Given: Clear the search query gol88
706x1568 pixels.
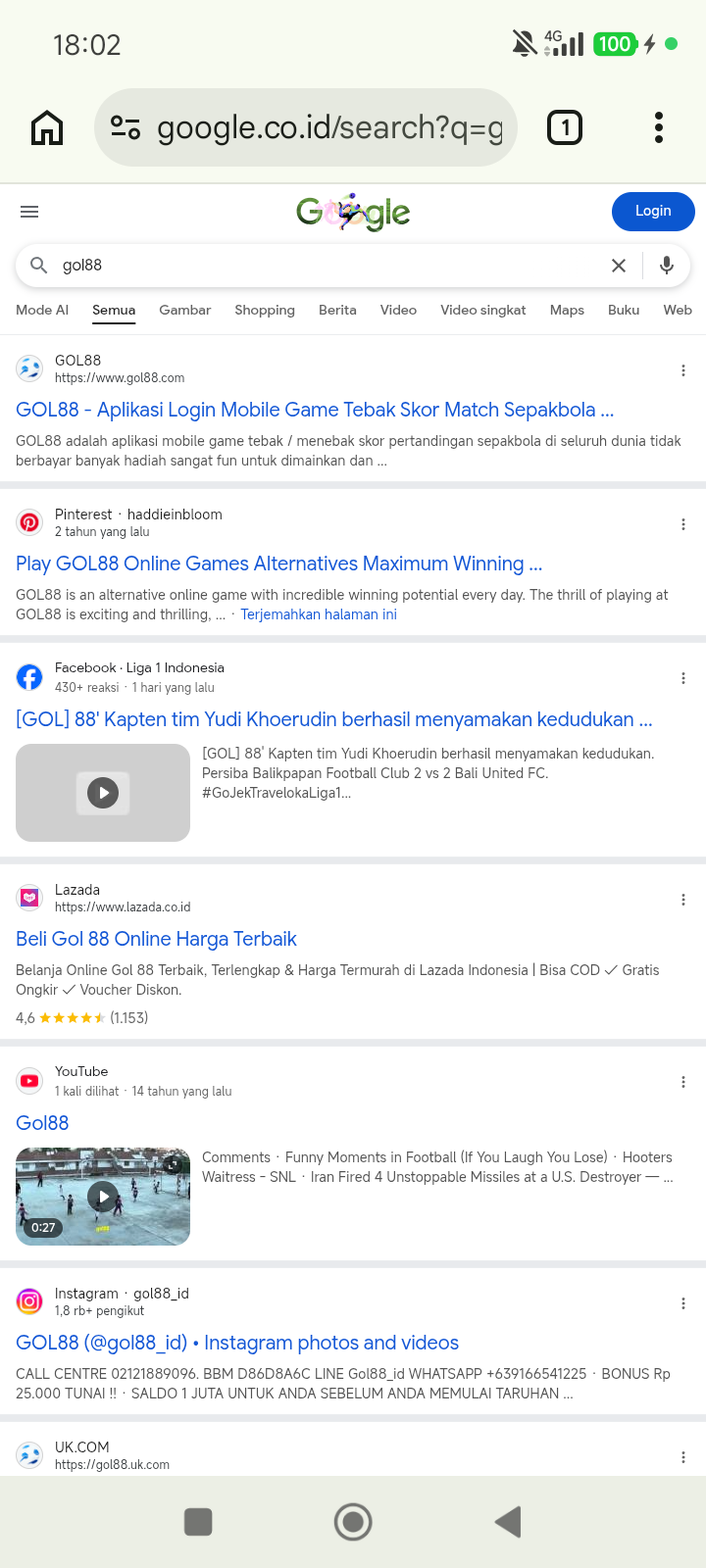Looking at the screenshot, I should point(619,266).
